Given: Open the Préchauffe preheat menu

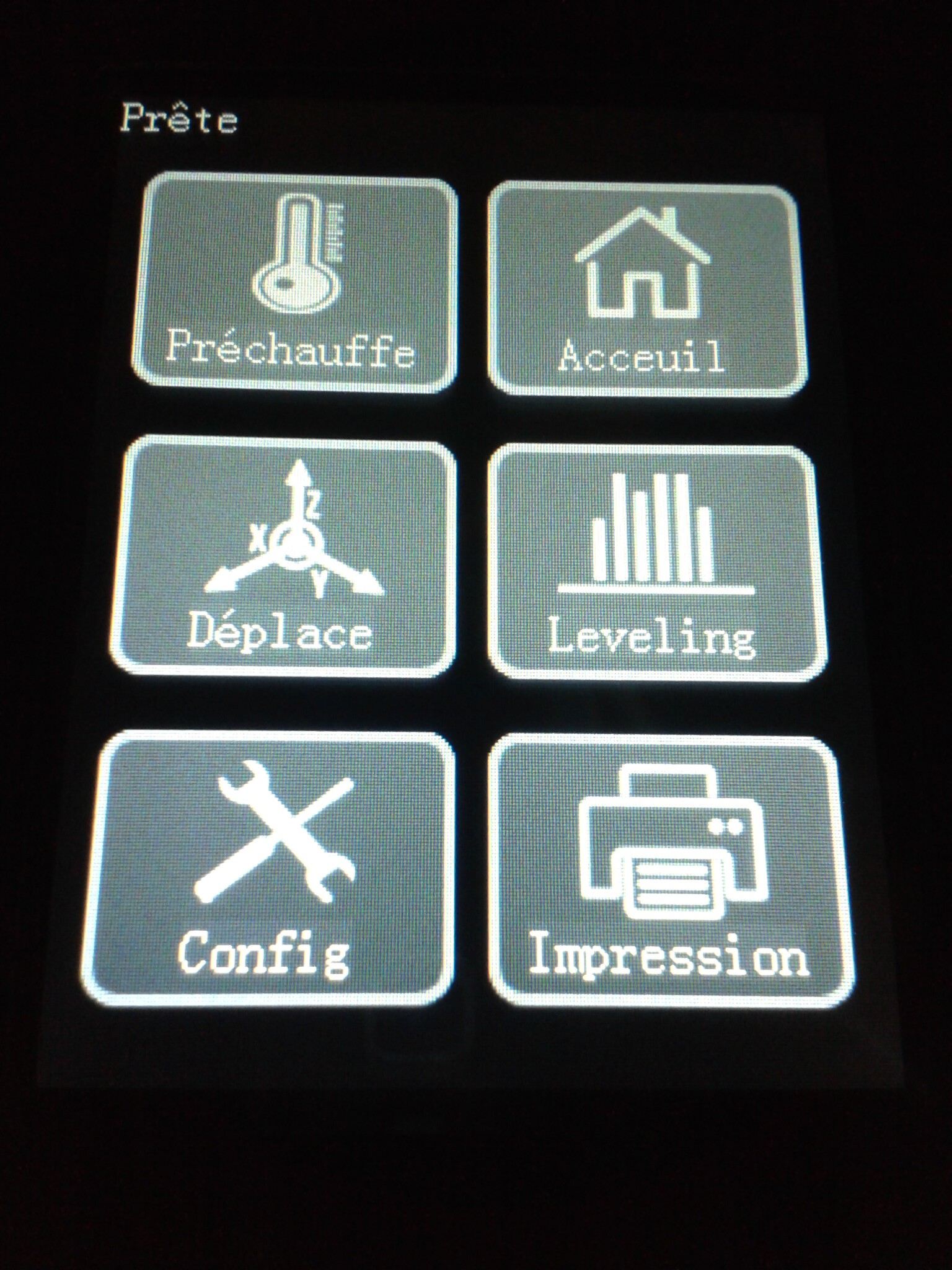Looking at the screenshot, I should (x=294, y=282).
